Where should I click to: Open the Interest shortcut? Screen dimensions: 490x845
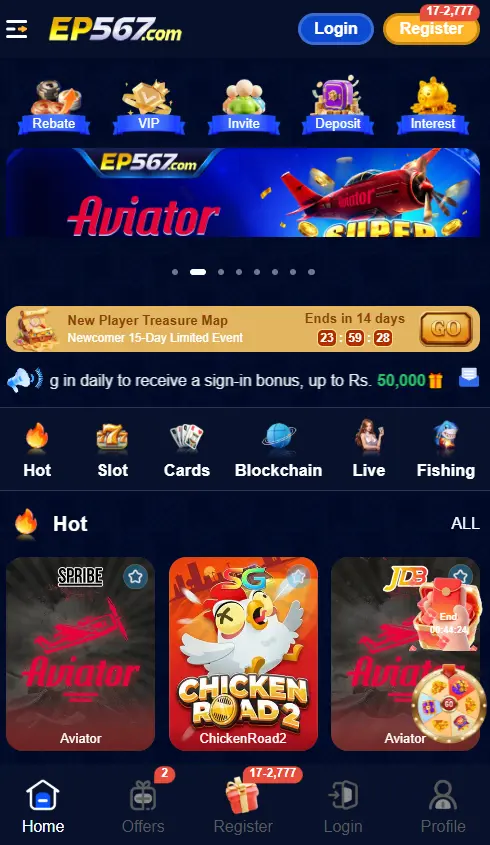(x=433, y=107)
